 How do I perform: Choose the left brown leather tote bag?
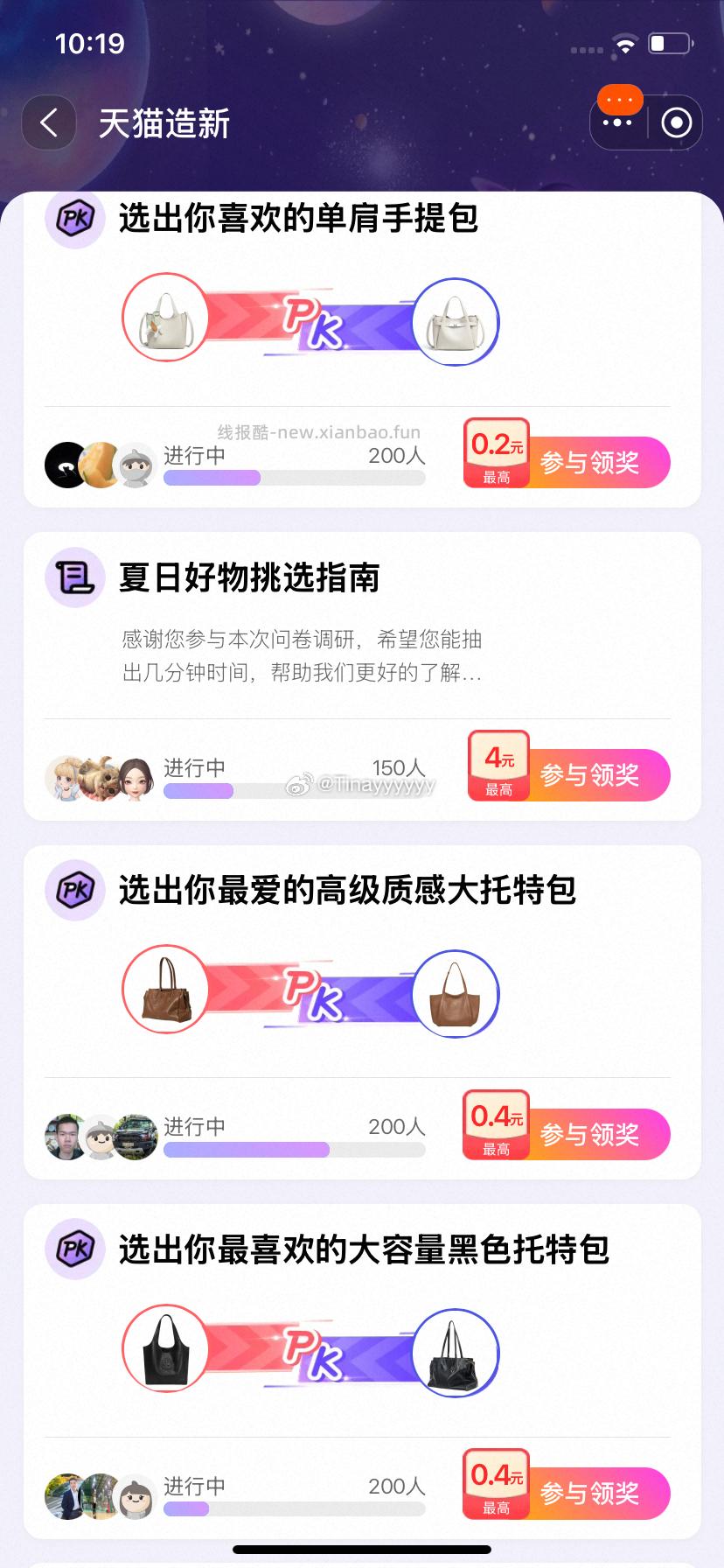pos(165,989)
